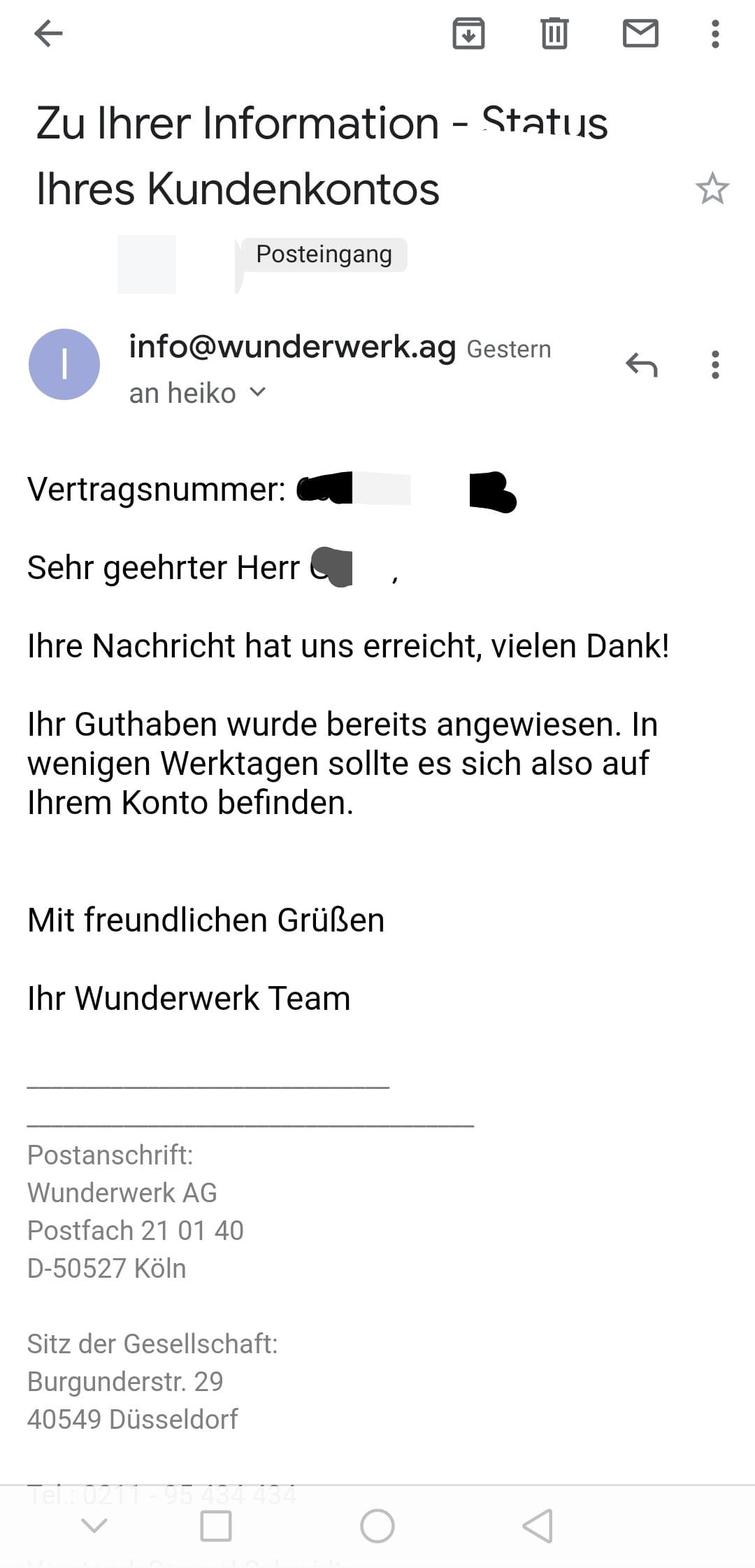The image size is (755, 1568).
Task: Tap the system home button
Action: [377, 1526]
